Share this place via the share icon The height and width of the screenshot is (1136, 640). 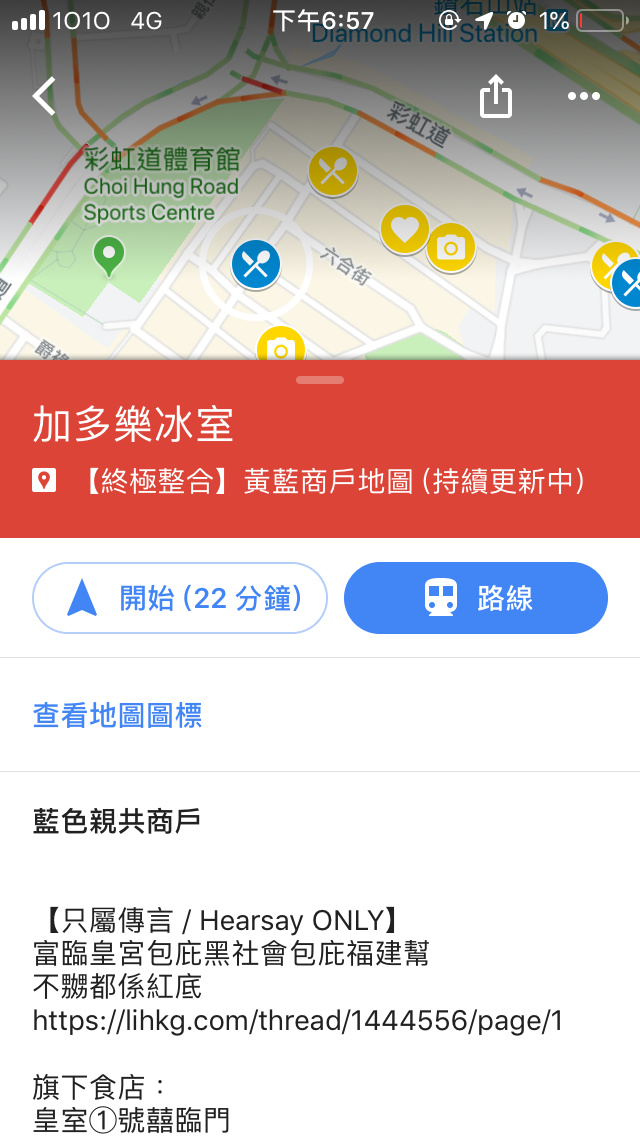coord(496,96)
